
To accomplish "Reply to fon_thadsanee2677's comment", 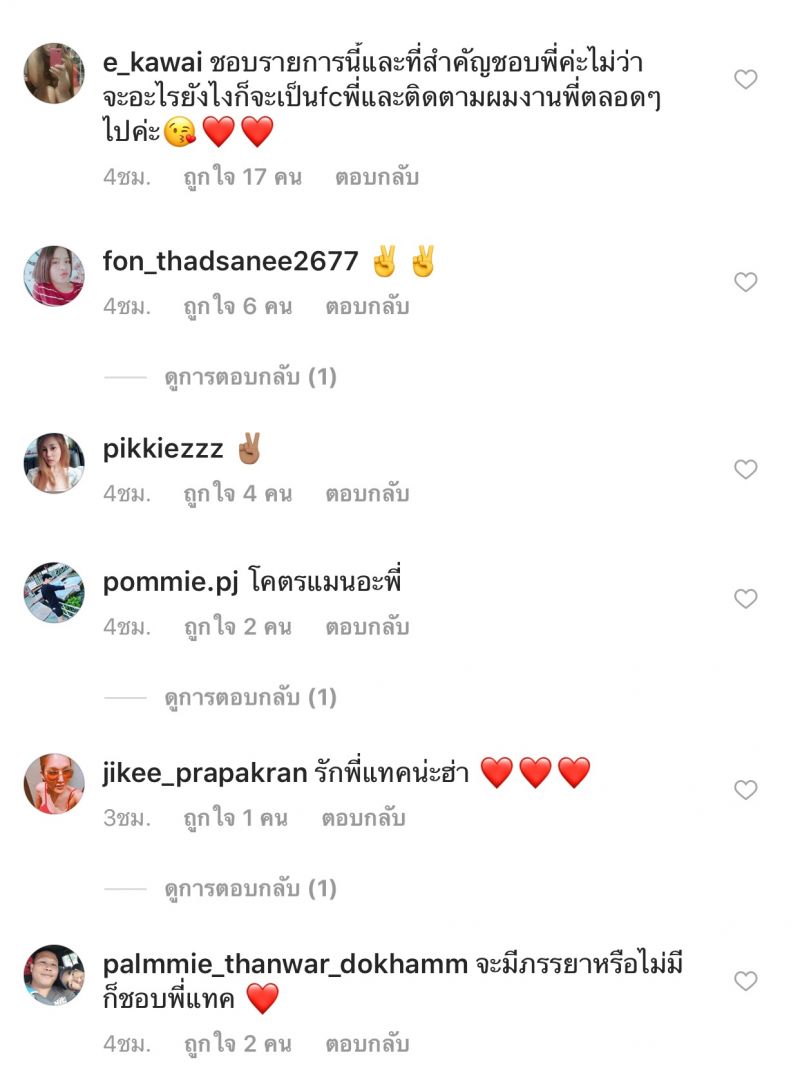I will [x=367, y=307].
